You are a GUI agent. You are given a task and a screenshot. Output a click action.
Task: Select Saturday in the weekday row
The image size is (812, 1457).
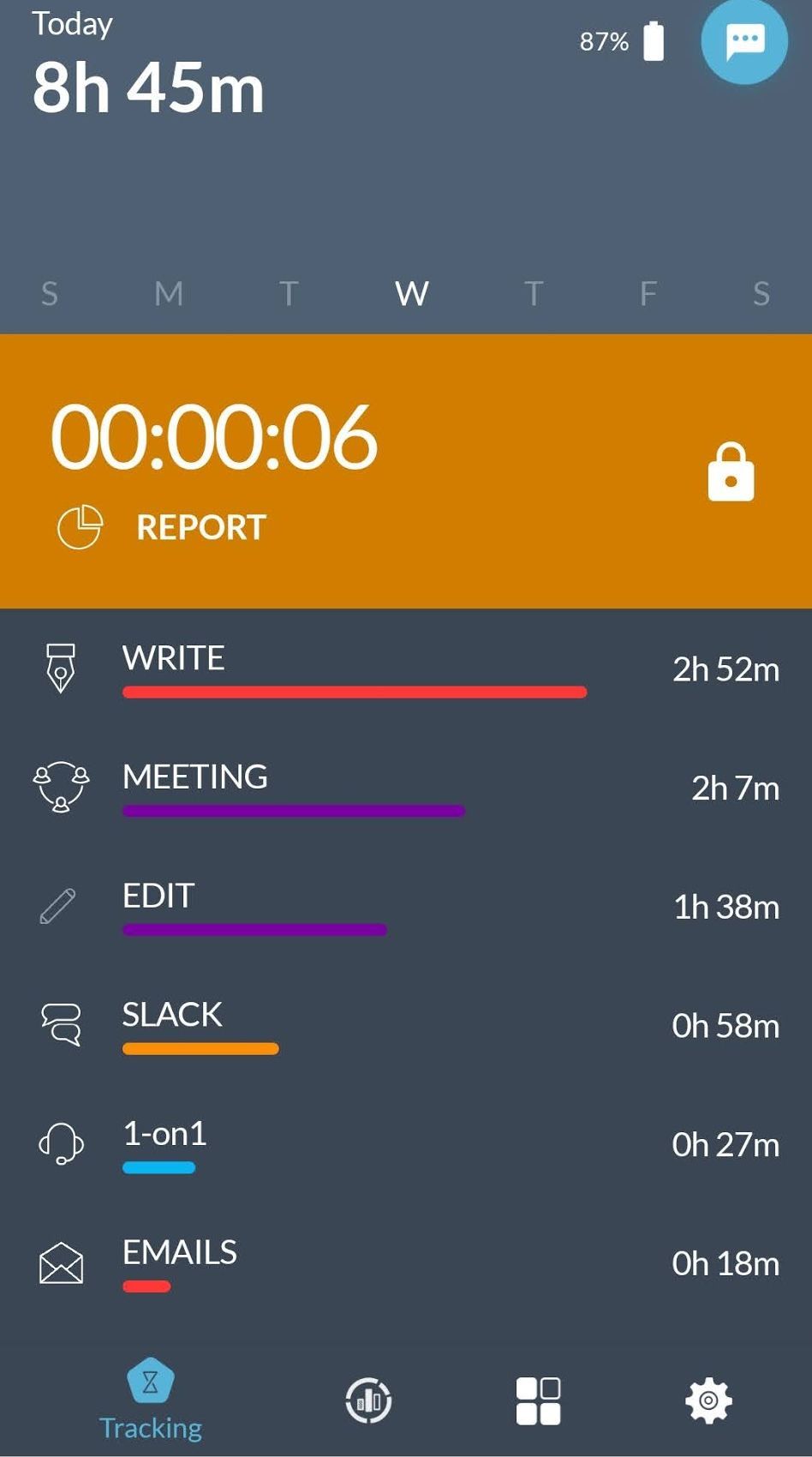[761, 293]
